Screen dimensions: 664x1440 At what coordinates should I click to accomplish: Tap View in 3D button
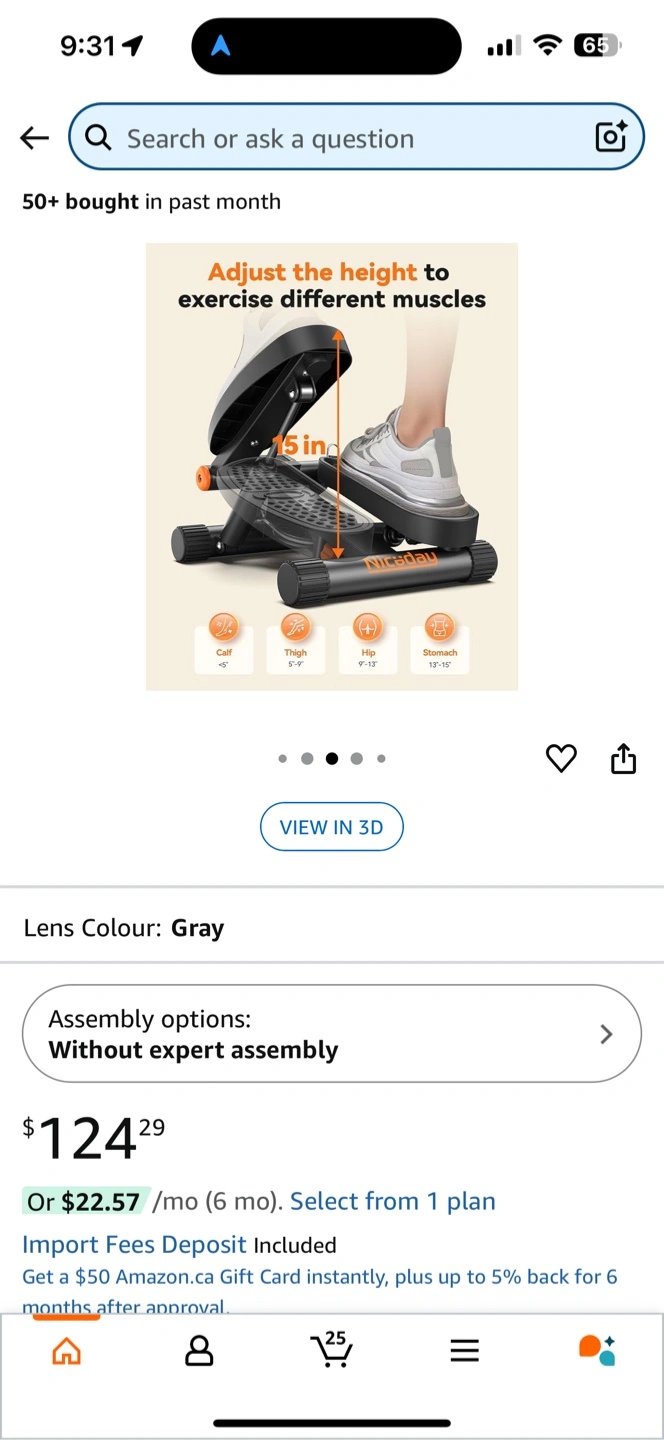331,827
